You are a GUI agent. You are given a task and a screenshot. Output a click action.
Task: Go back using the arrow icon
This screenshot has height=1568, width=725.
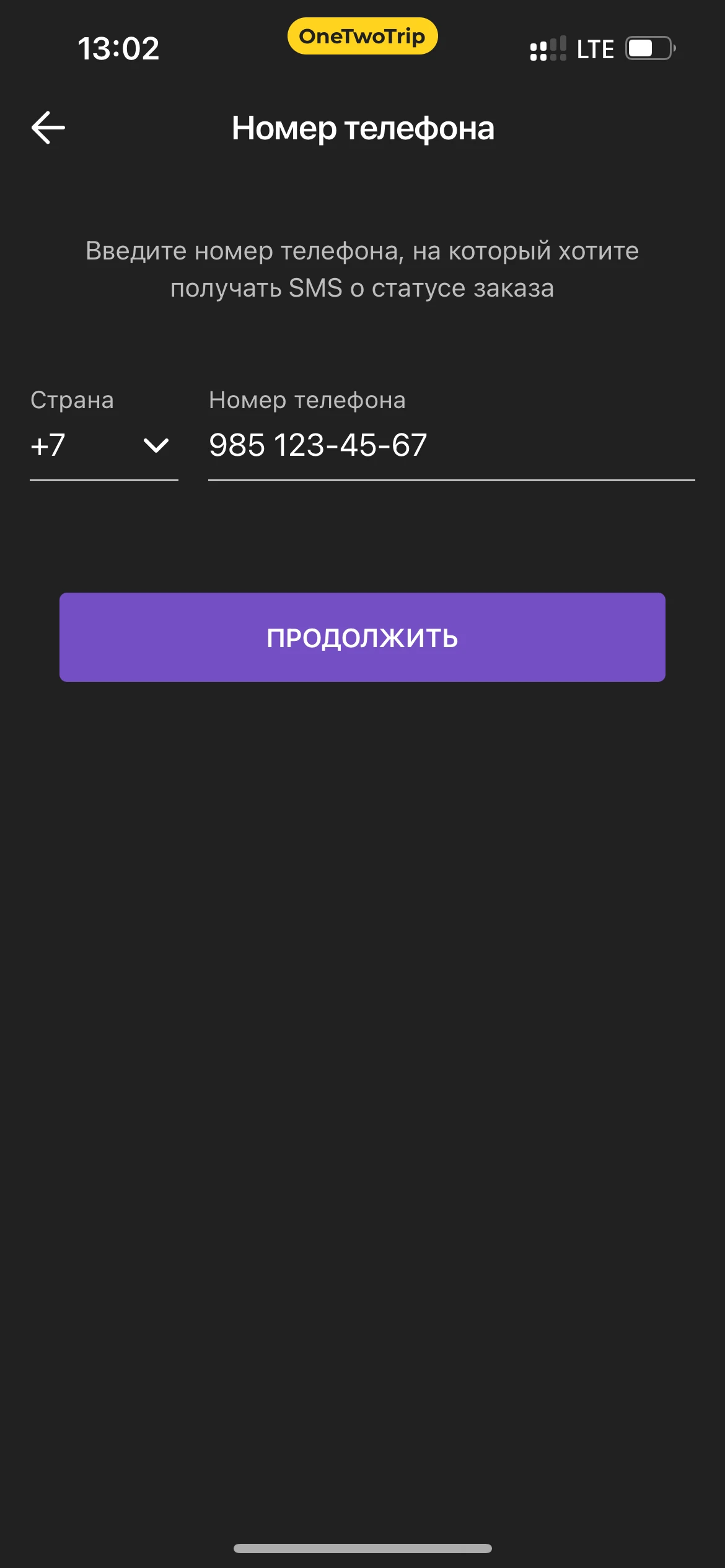(x=48, y=128)
